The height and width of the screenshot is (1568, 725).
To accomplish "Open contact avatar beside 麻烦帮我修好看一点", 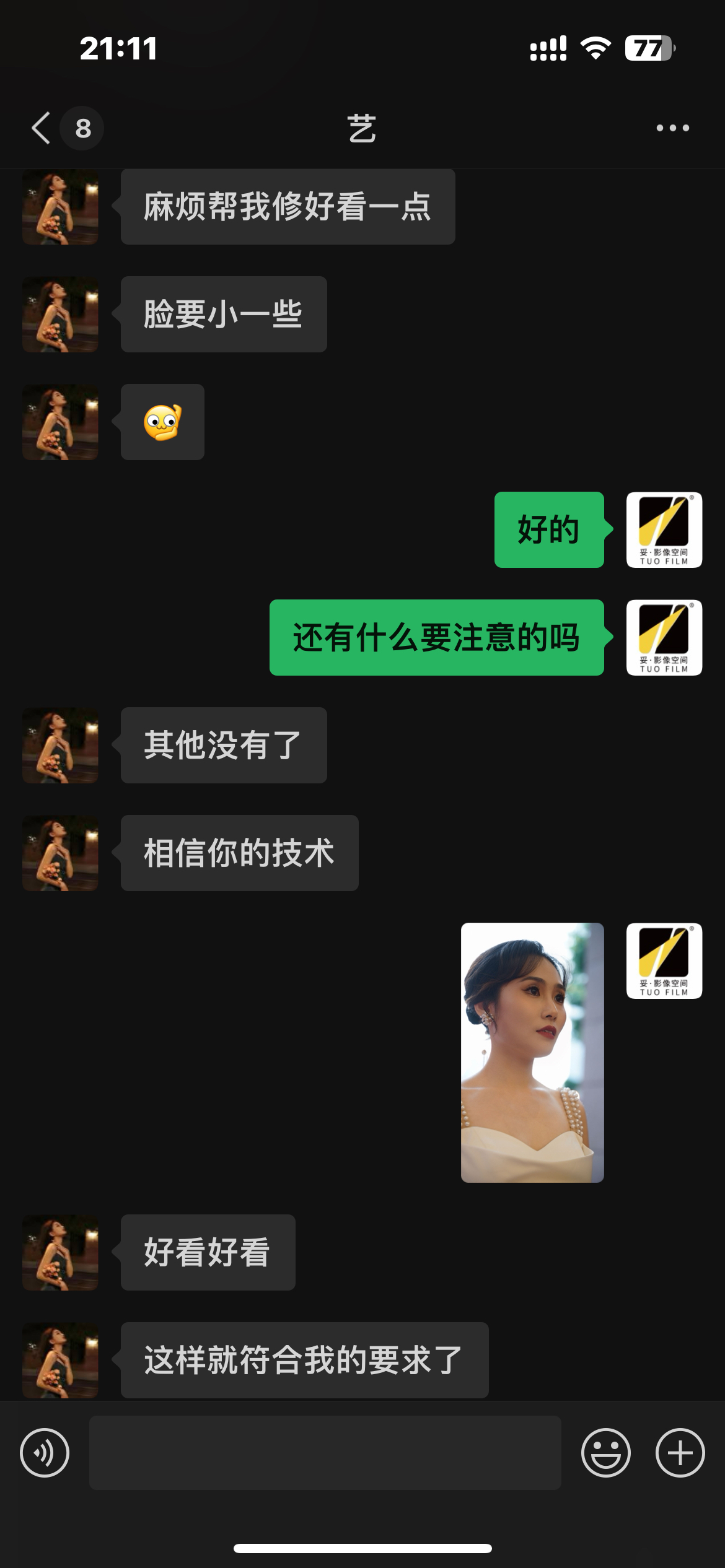I will (60, 207).
